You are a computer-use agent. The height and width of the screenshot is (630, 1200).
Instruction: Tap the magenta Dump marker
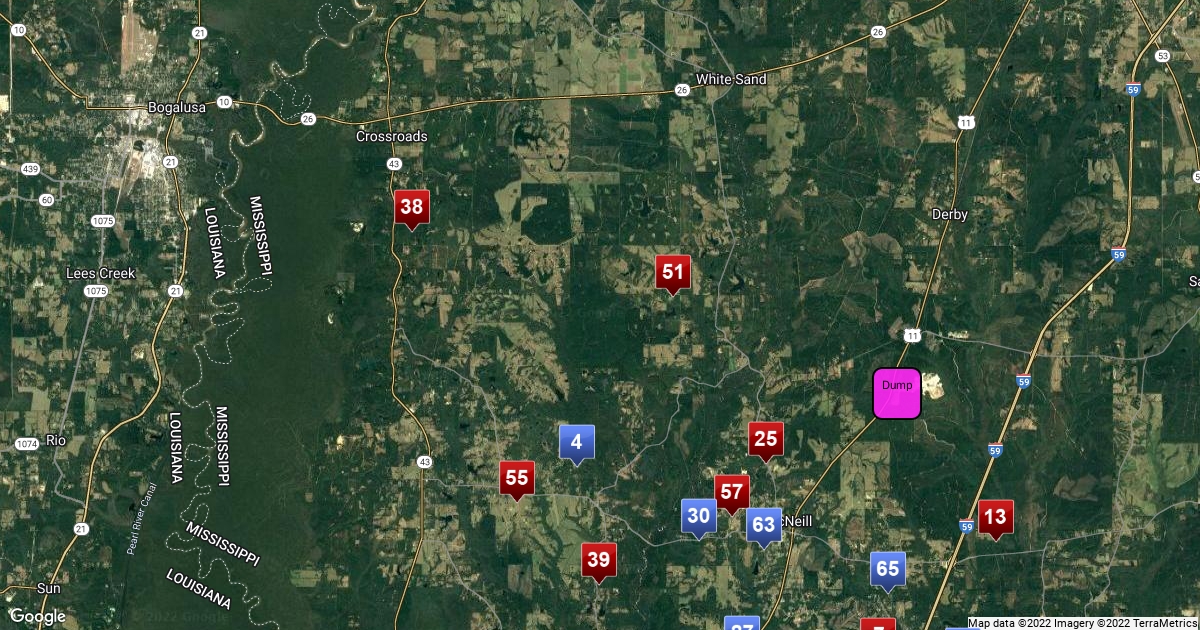pos(897,393)
